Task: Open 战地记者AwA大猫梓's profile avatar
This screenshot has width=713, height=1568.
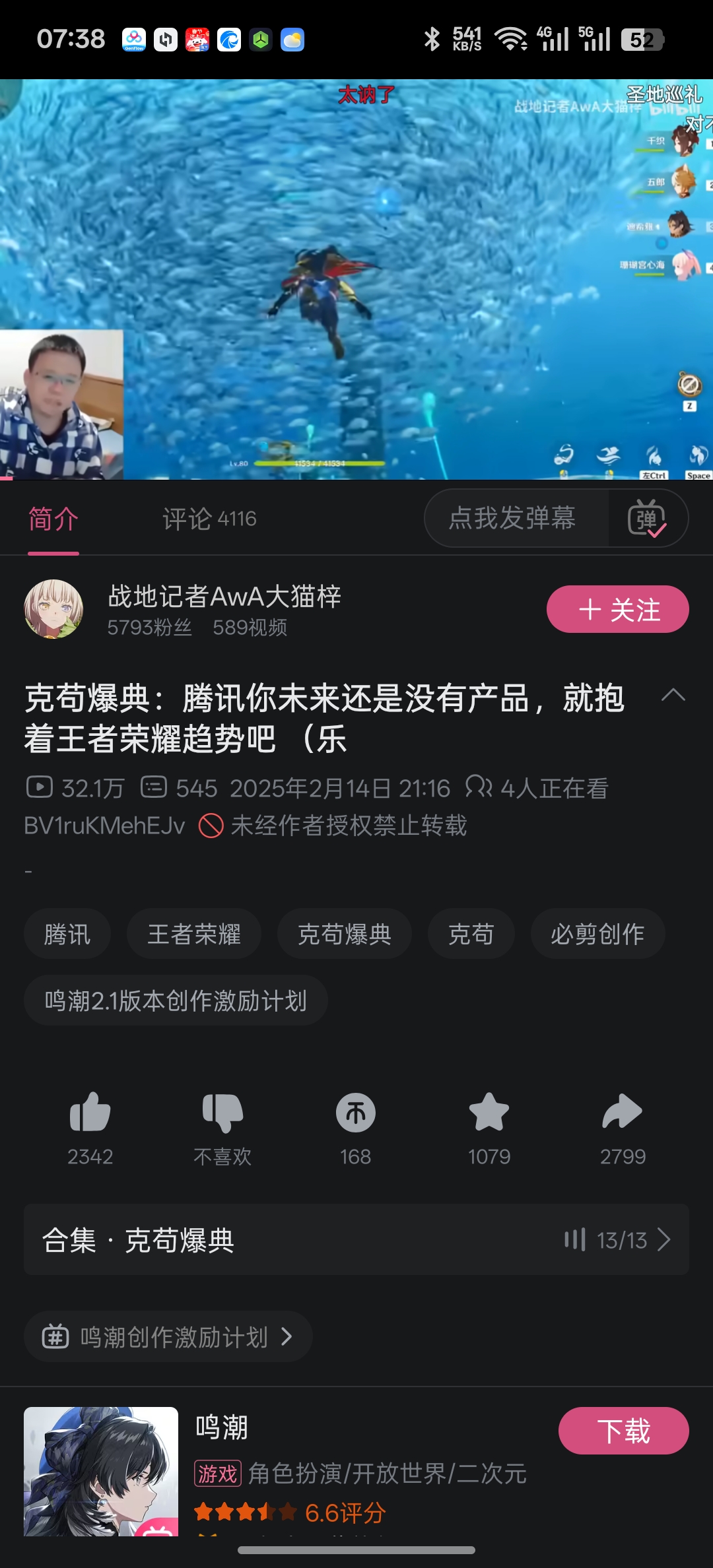Action: [54, 609]
